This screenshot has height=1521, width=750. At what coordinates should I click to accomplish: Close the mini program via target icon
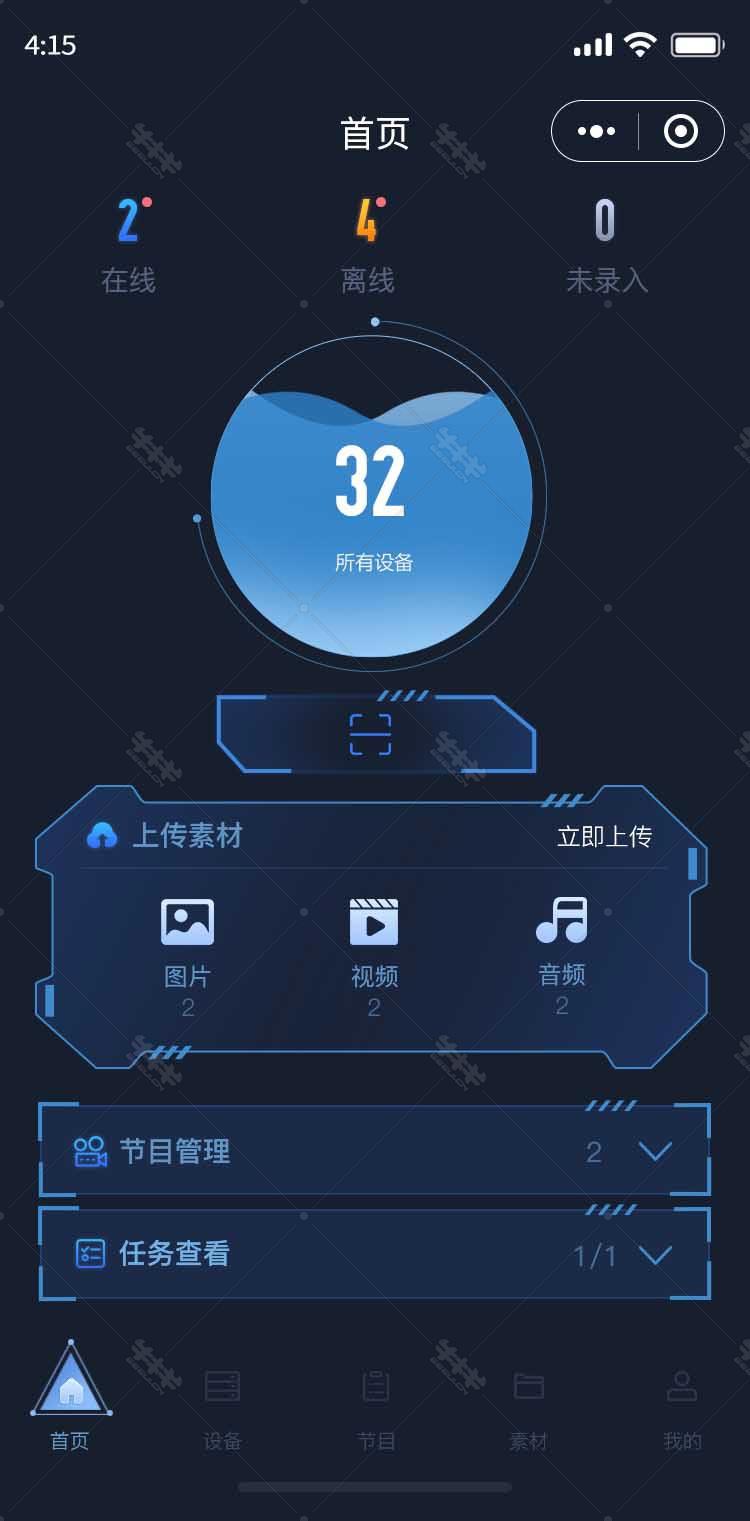(x=681, y=131)
